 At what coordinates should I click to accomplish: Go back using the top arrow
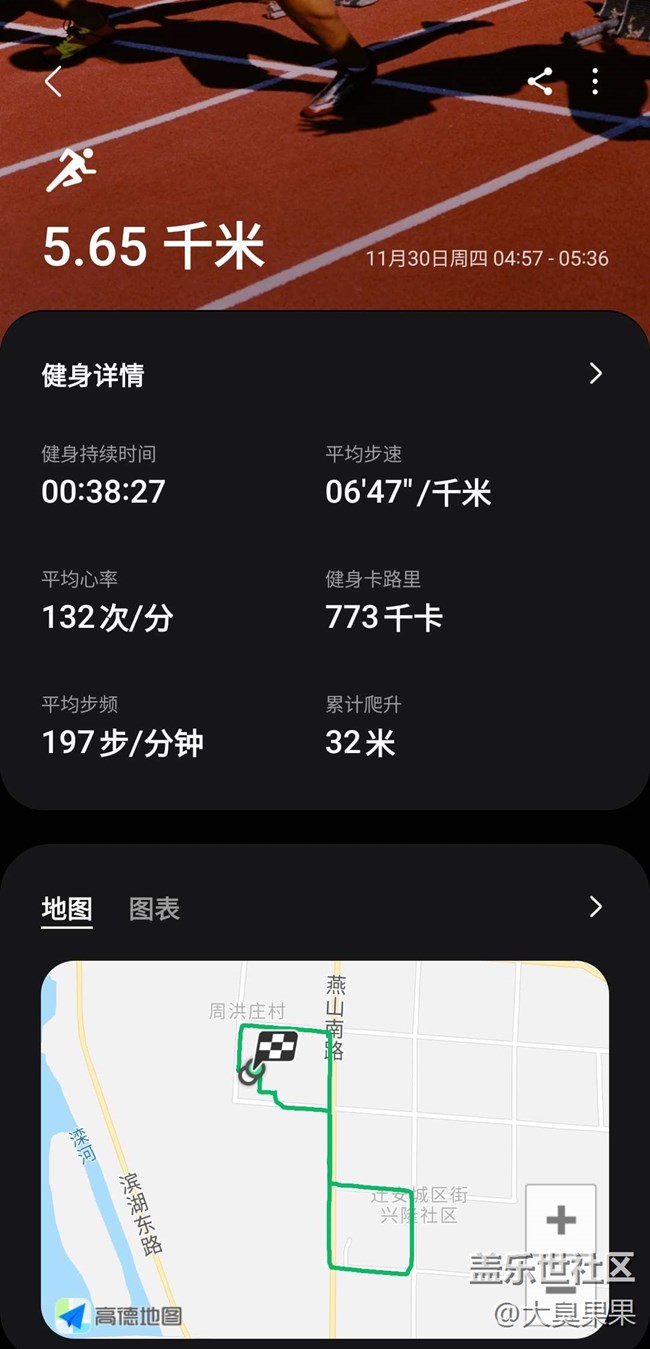pyautogui.click(x=54, y=82)
